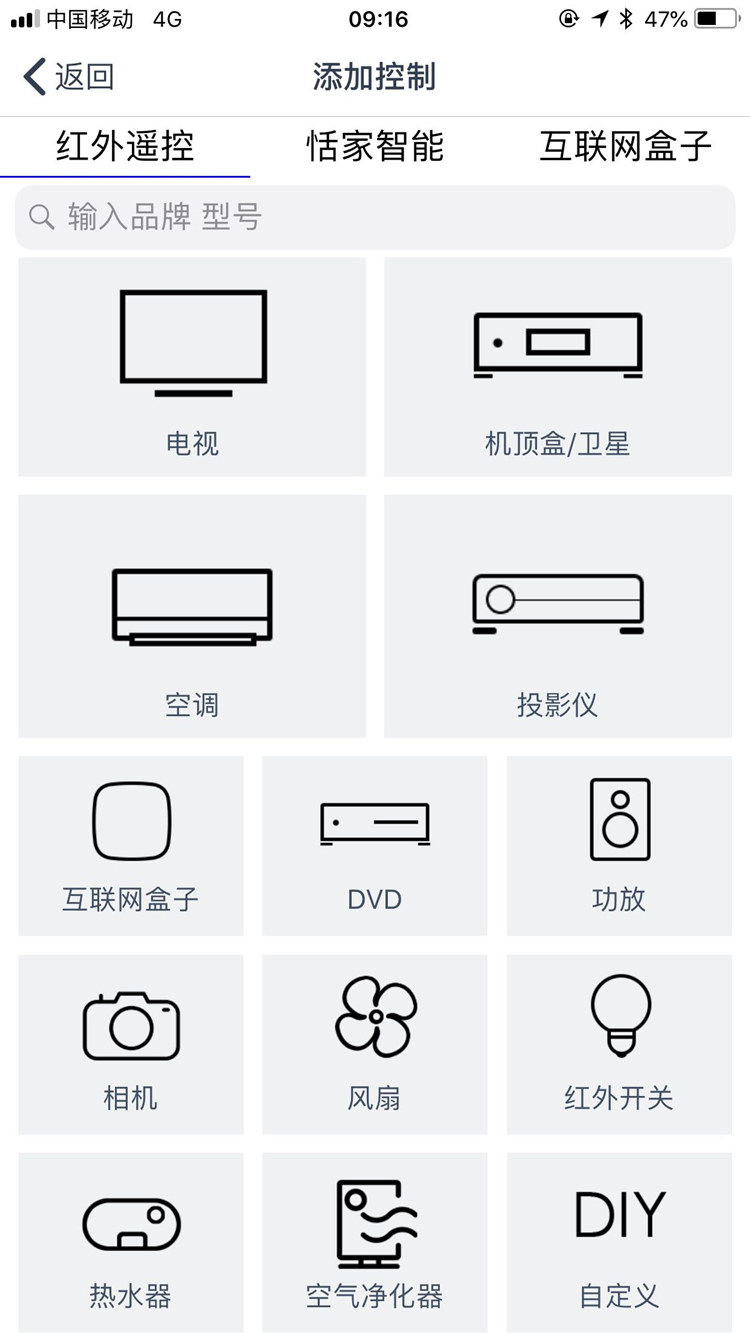Choose the 机顶盒/卫星 tile
The image size is (750, 1333).
click(558, 367)
